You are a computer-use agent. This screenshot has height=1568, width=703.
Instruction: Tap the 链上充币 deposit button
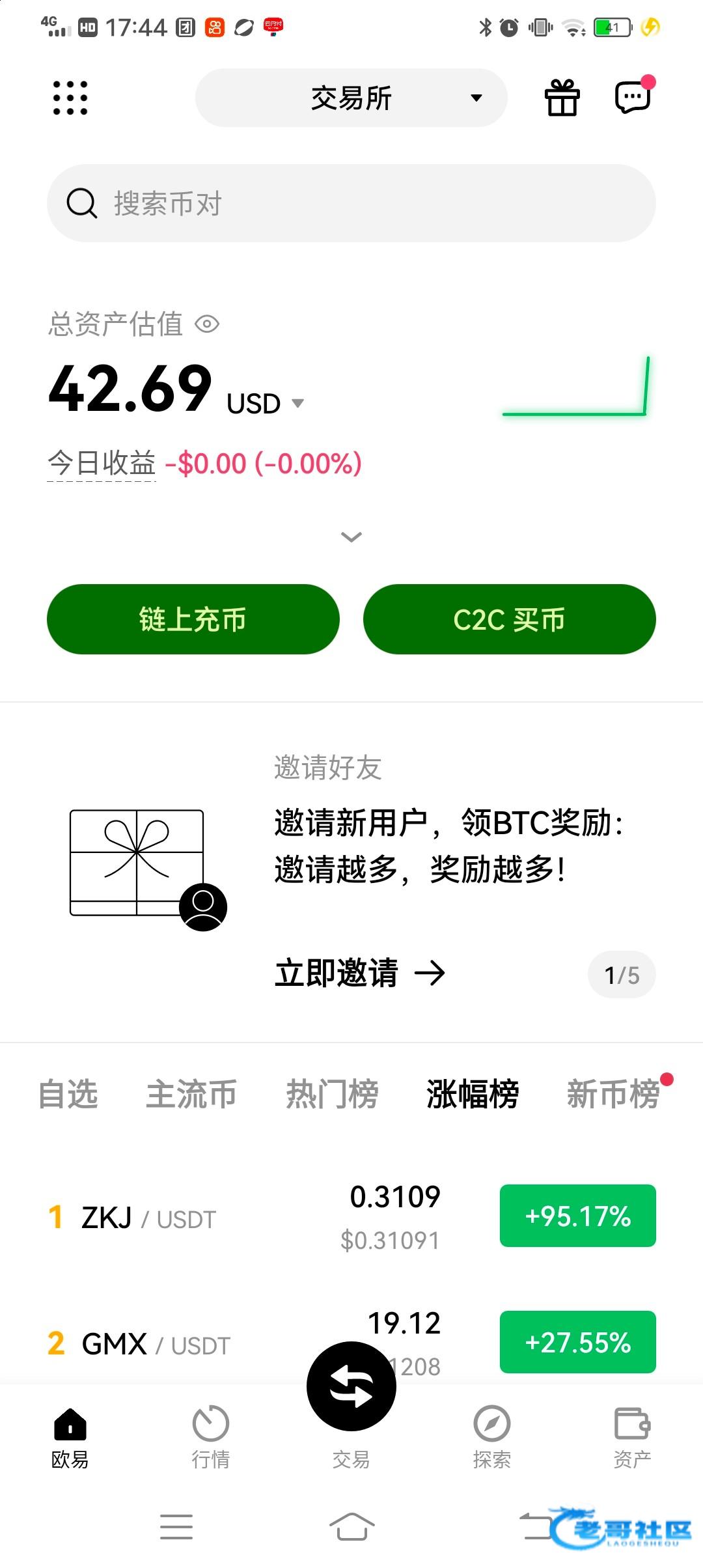(193, 619)
